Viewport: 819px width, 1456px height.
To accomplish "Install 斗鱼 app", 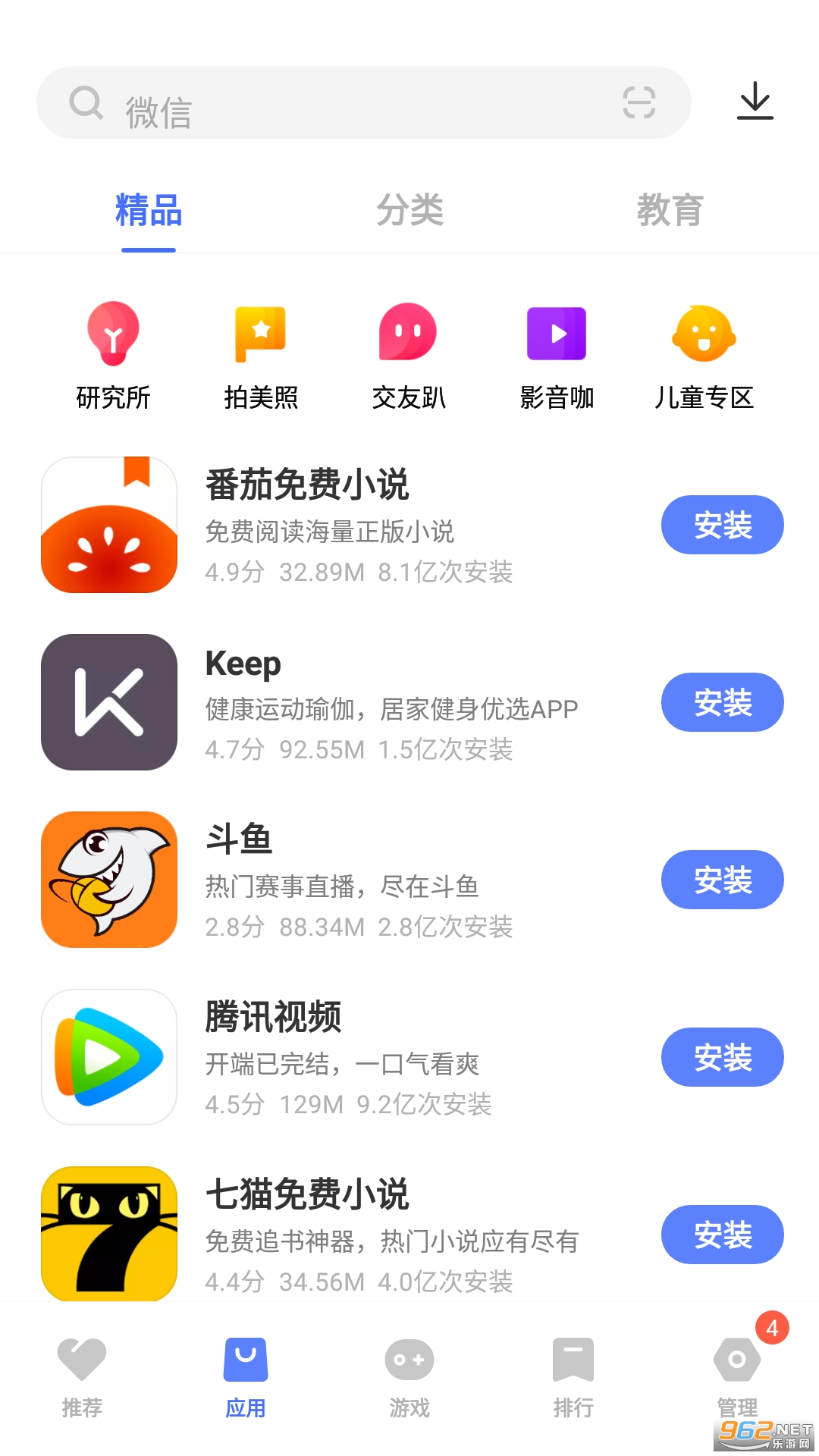I will 722,880.
